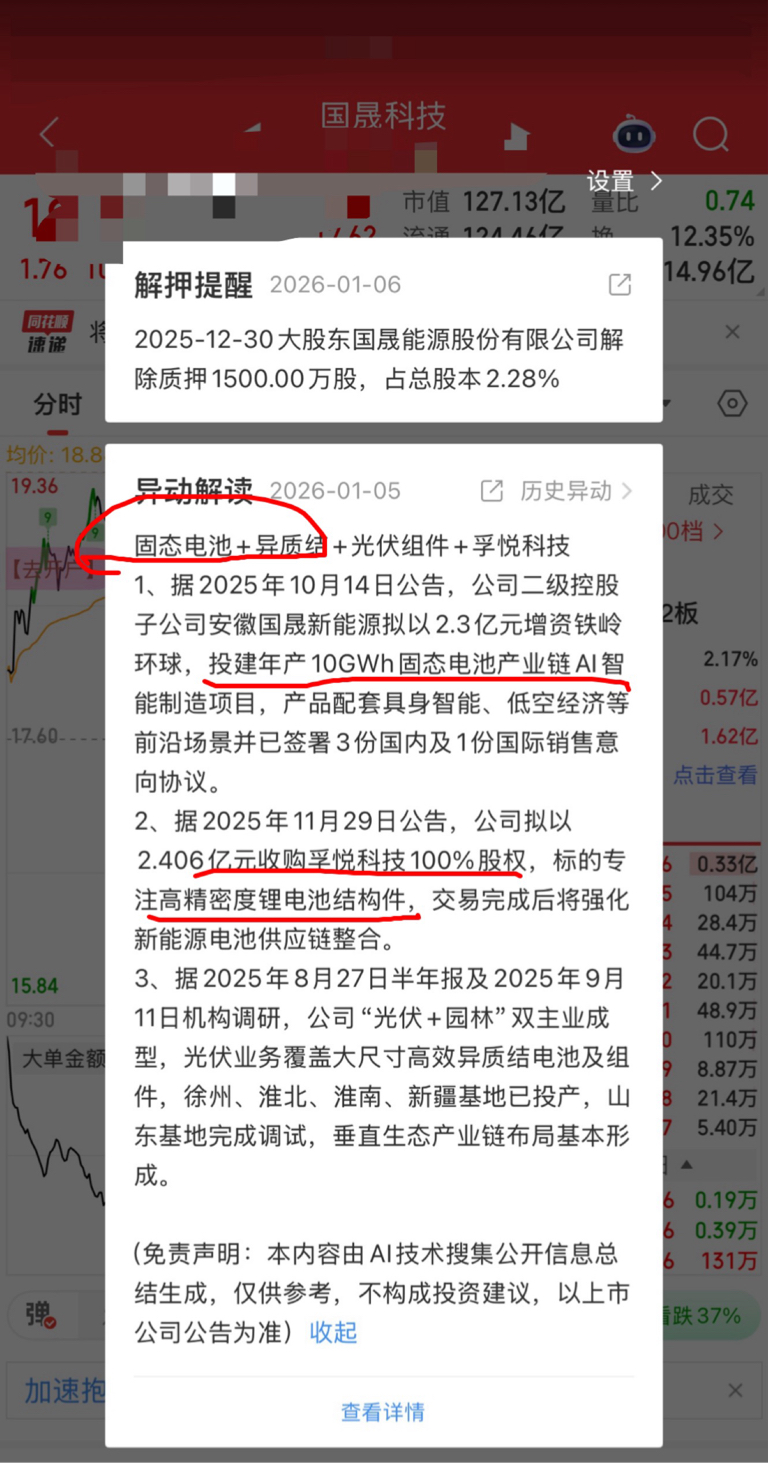
Task: Dismiss the 同花顺速递 banner with its X
Action: point(731,331)
